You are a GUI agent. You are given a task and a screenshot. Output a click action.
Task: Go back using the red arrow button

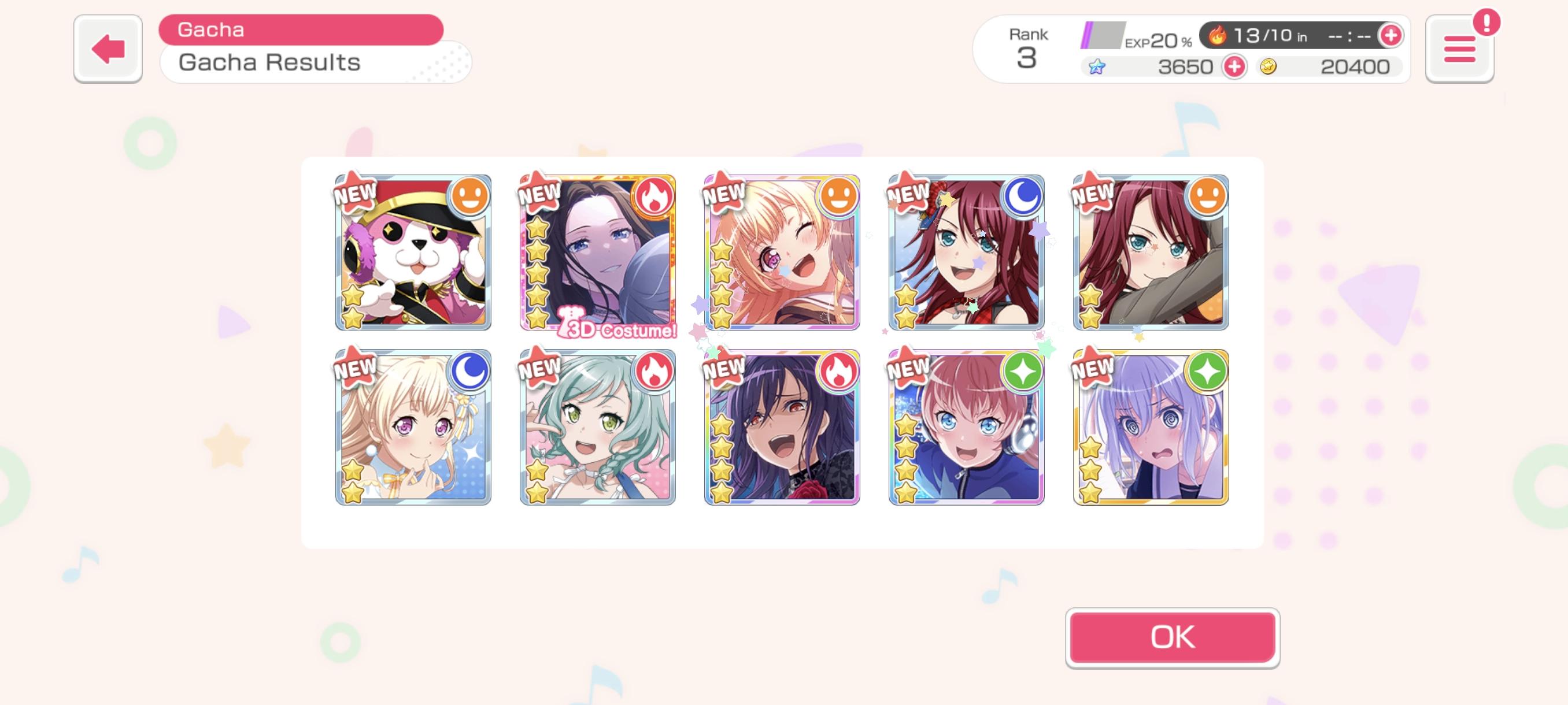[x=108, y=49]
